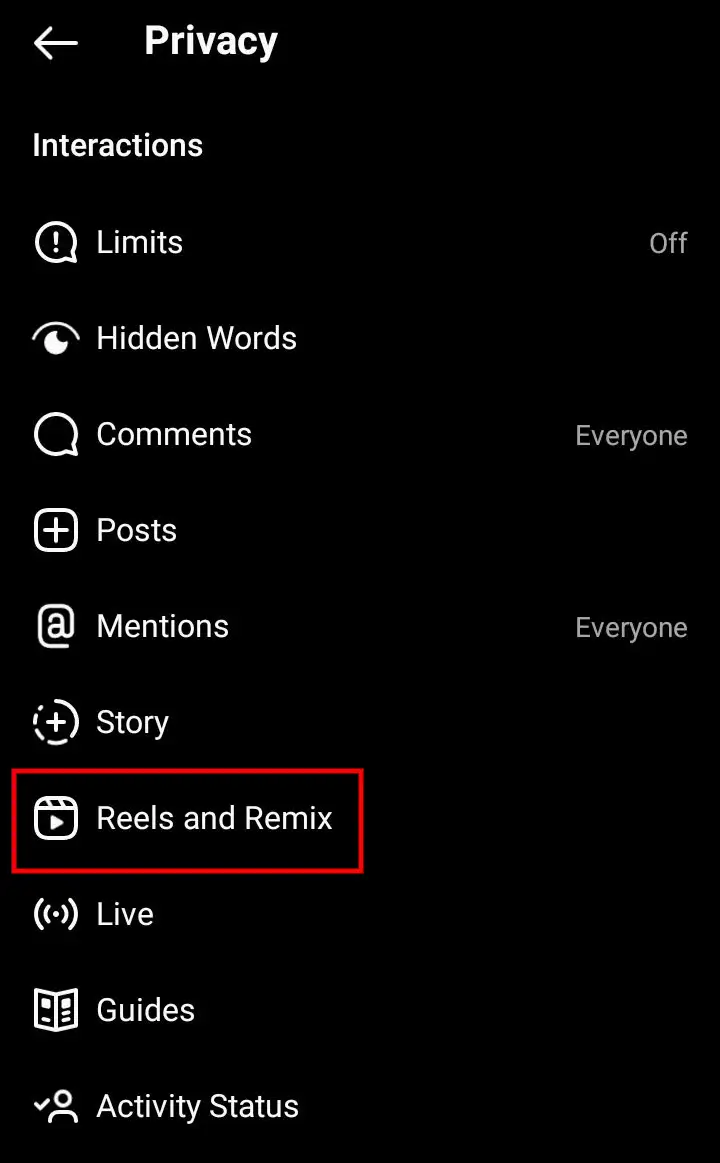The height and width of the screenshot is (1163, 720).
Task: Go back using the top arrow
Action: tap(56, 42)
